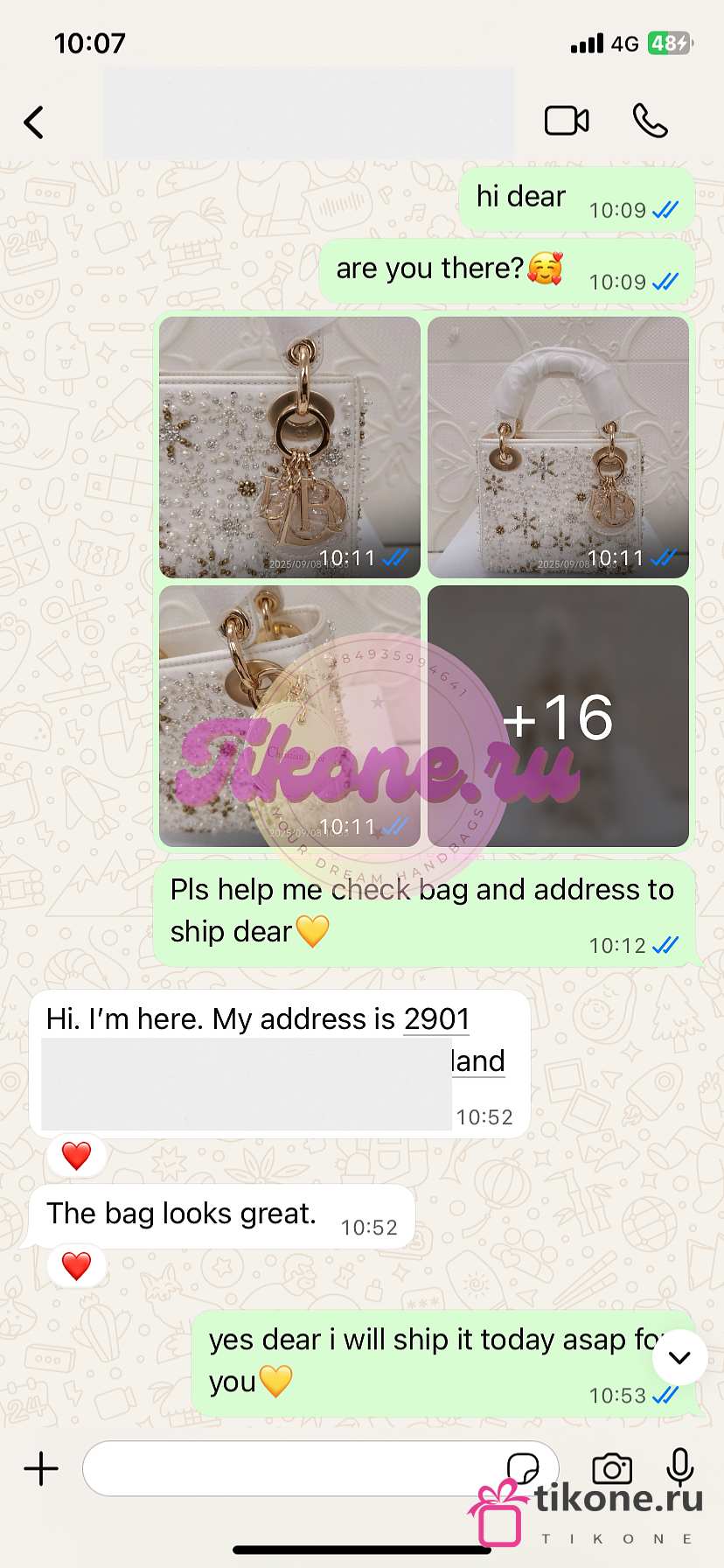The height and width of the screenshot is (1568, 724).
Task: Go back to the chat list
Action: [x=34, y=122]
